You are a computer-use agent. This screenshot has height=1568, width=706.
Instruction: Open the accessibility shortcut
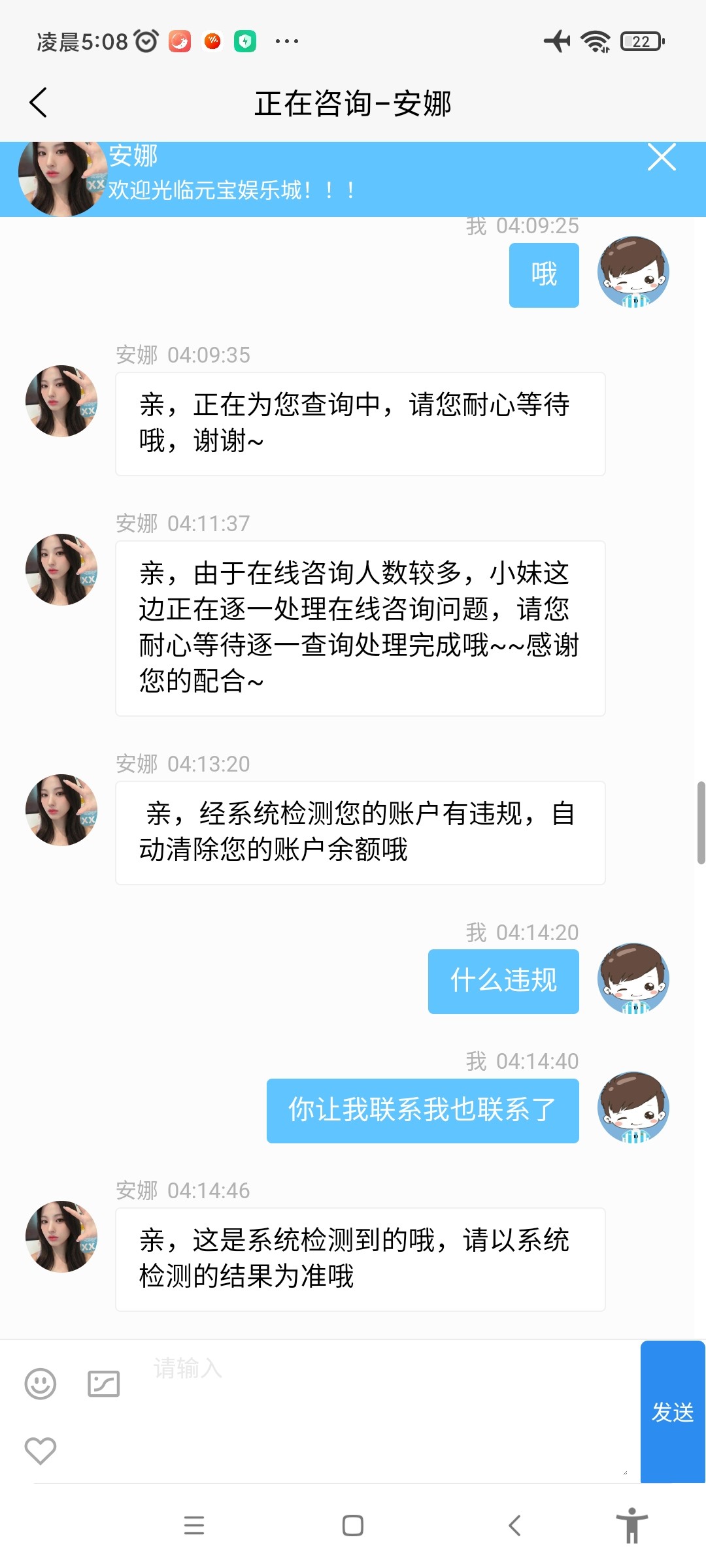pos(631,1526)
